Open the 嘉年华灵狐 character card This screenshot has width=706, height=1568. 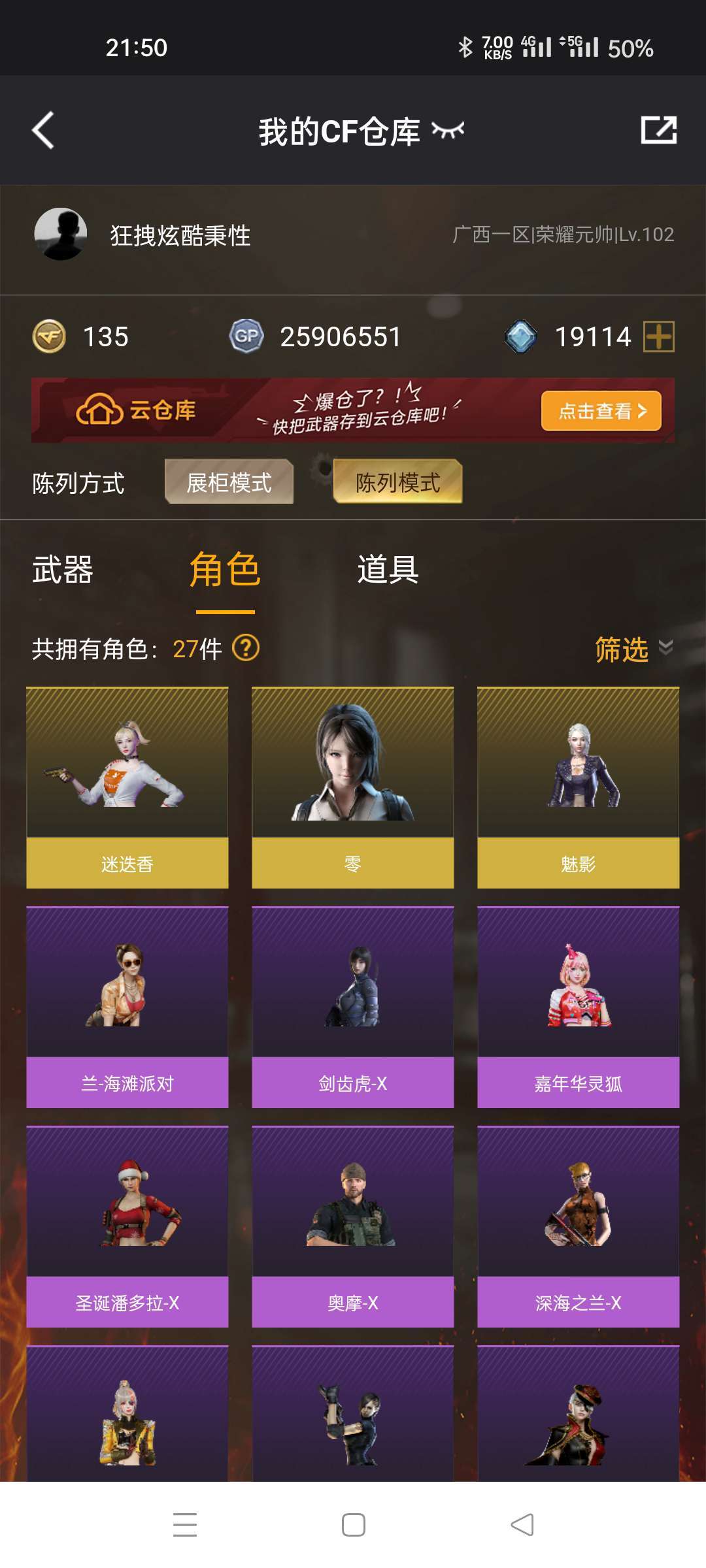click(x=578, y=1007)
